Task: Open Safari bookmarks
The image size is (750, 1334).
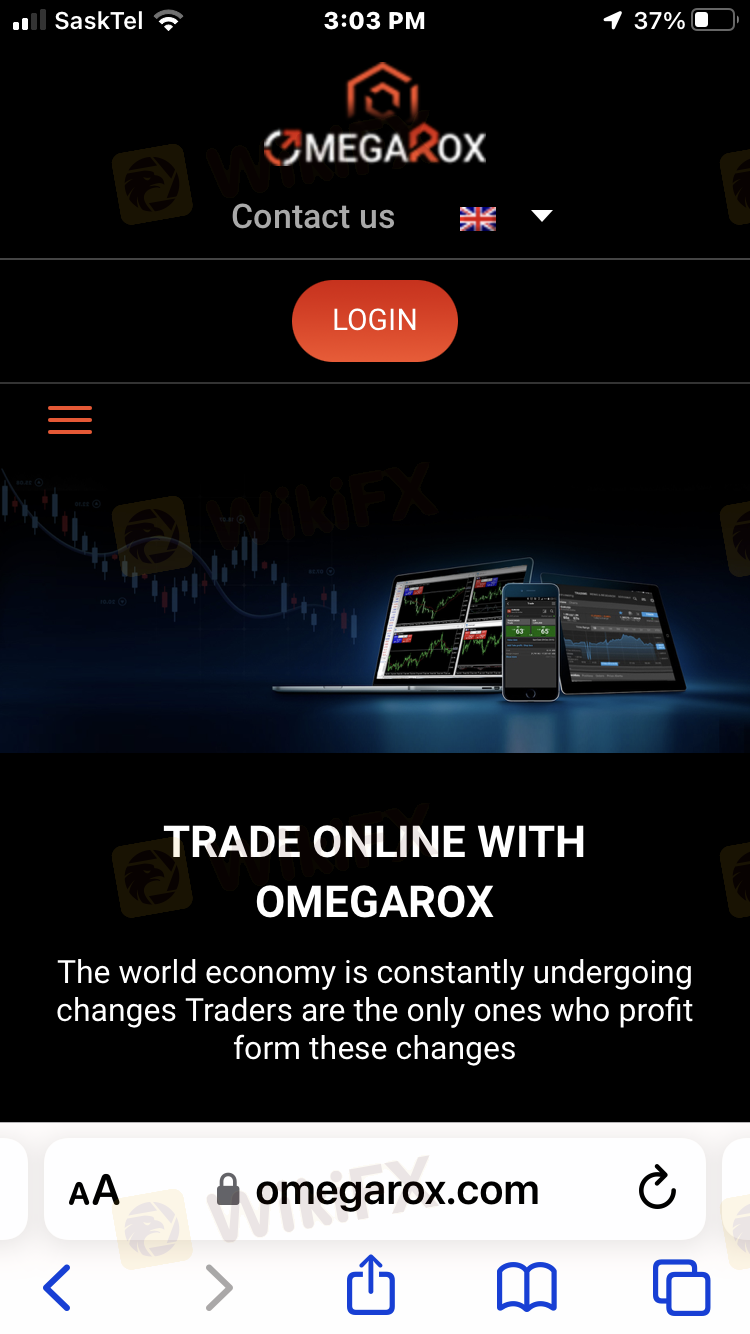Action: (x=527, y=1287)
